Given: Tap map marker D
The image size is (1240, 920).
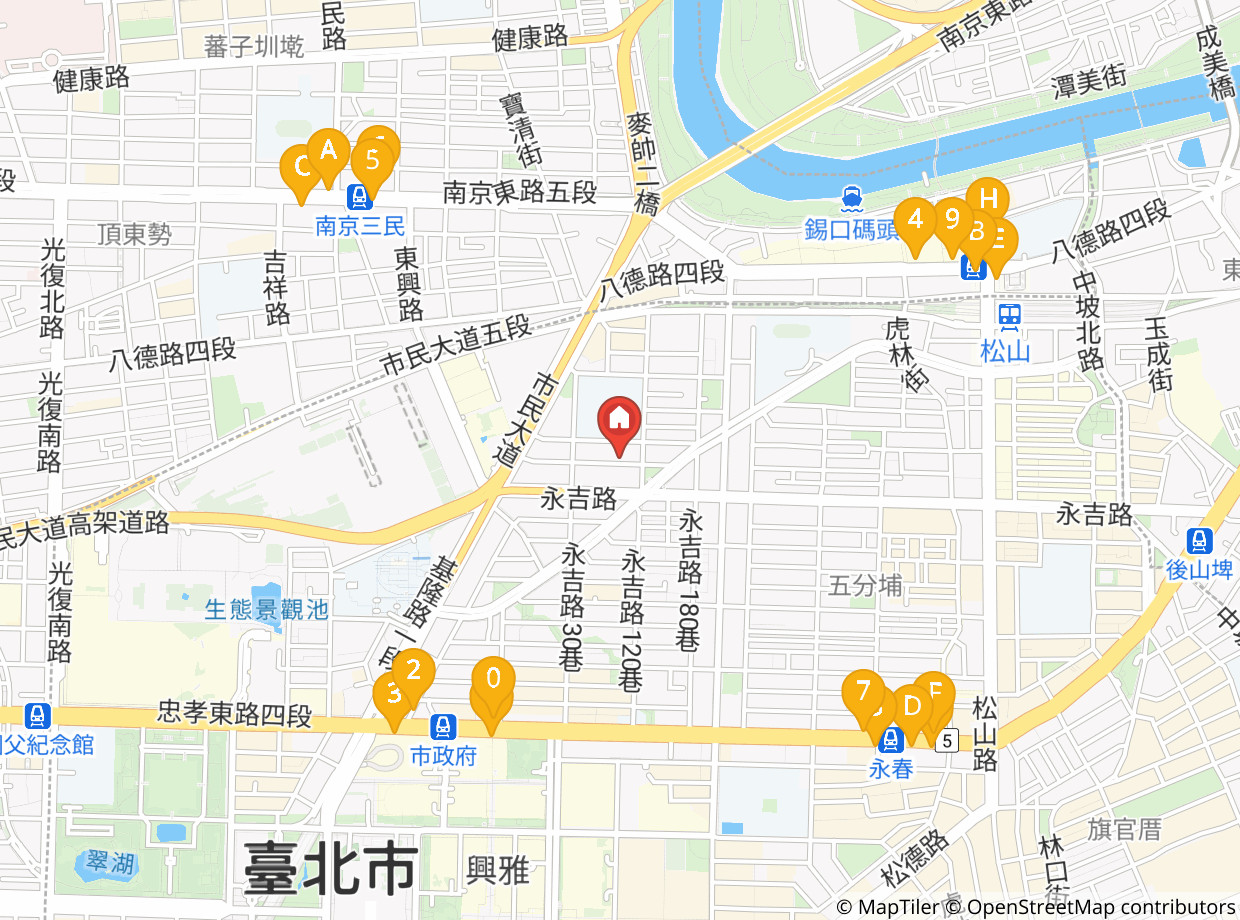Looking at the screenshot, I should click(x=911, y=707).
